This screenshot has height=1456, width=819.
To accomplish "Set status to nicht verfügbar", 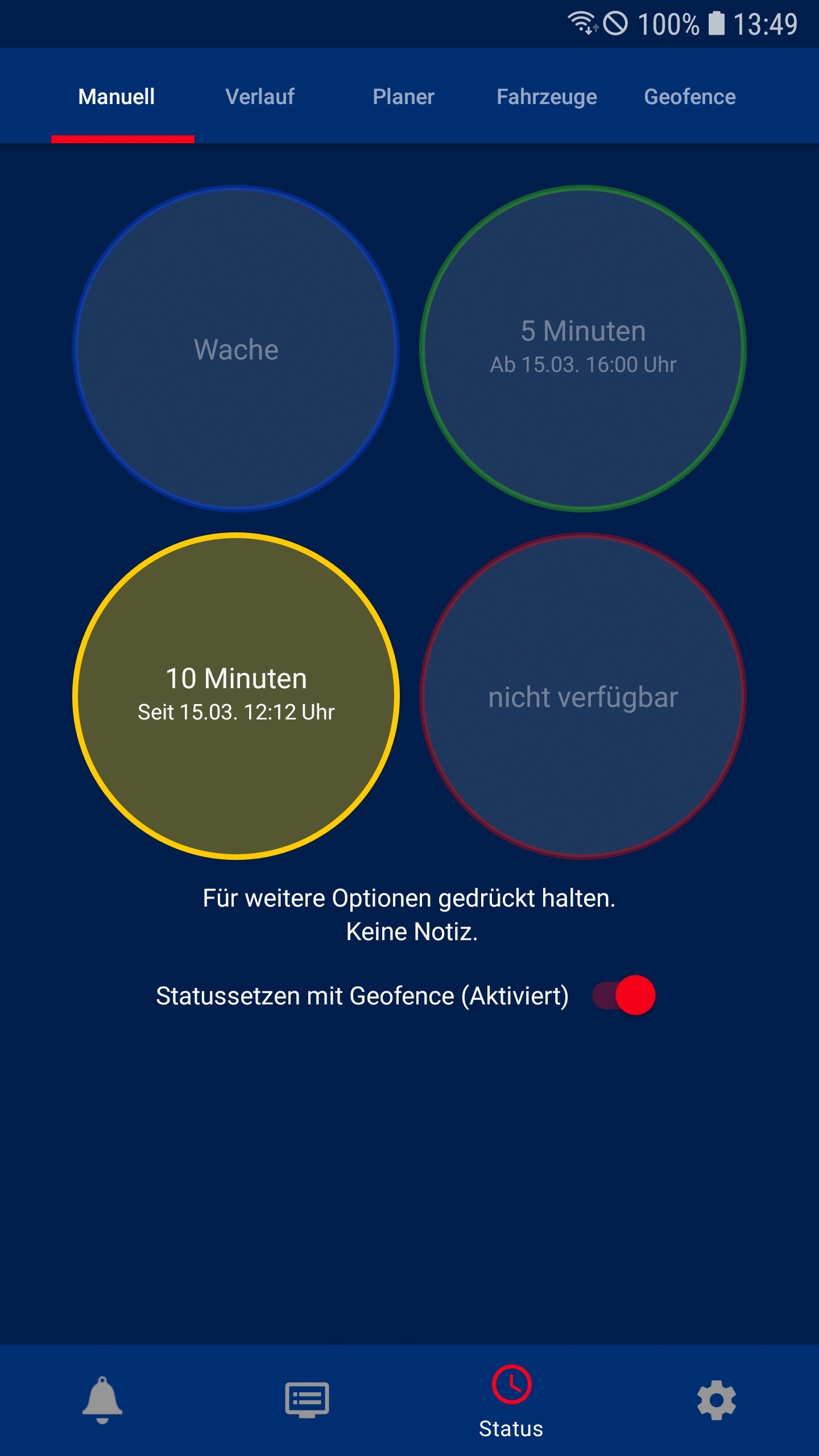I will pos(583,696).
